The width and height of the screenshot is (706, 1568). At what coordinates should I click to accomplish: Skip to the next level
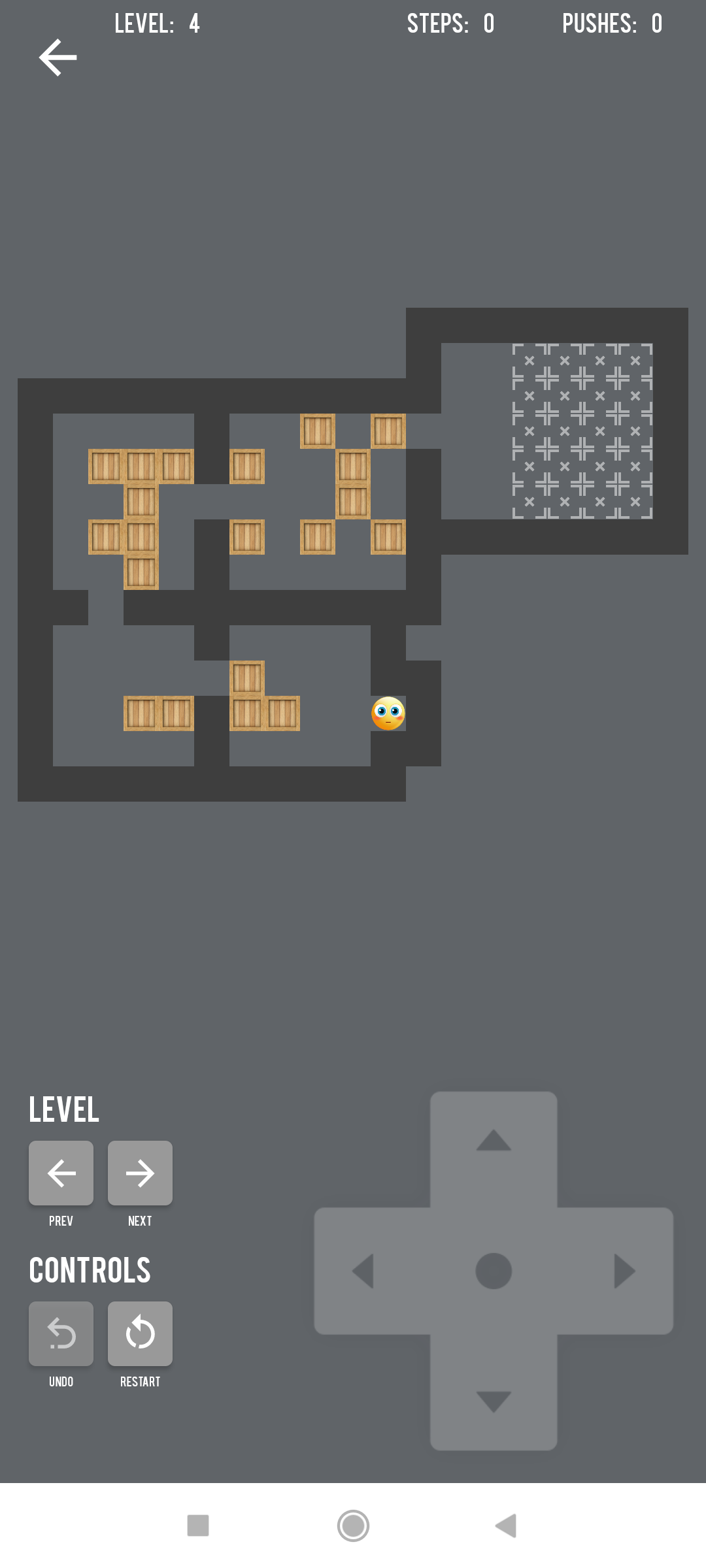coord(140,1173)
